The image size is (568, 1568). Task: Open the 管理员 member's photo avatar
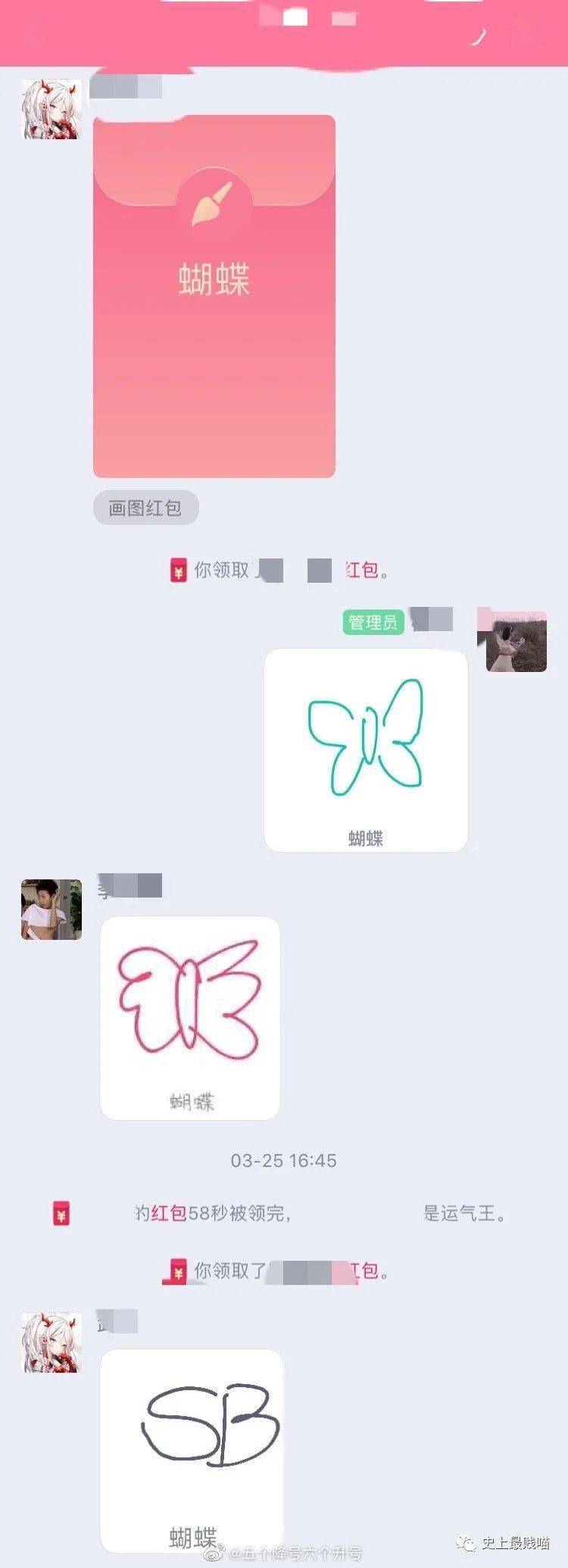[516, 641]
